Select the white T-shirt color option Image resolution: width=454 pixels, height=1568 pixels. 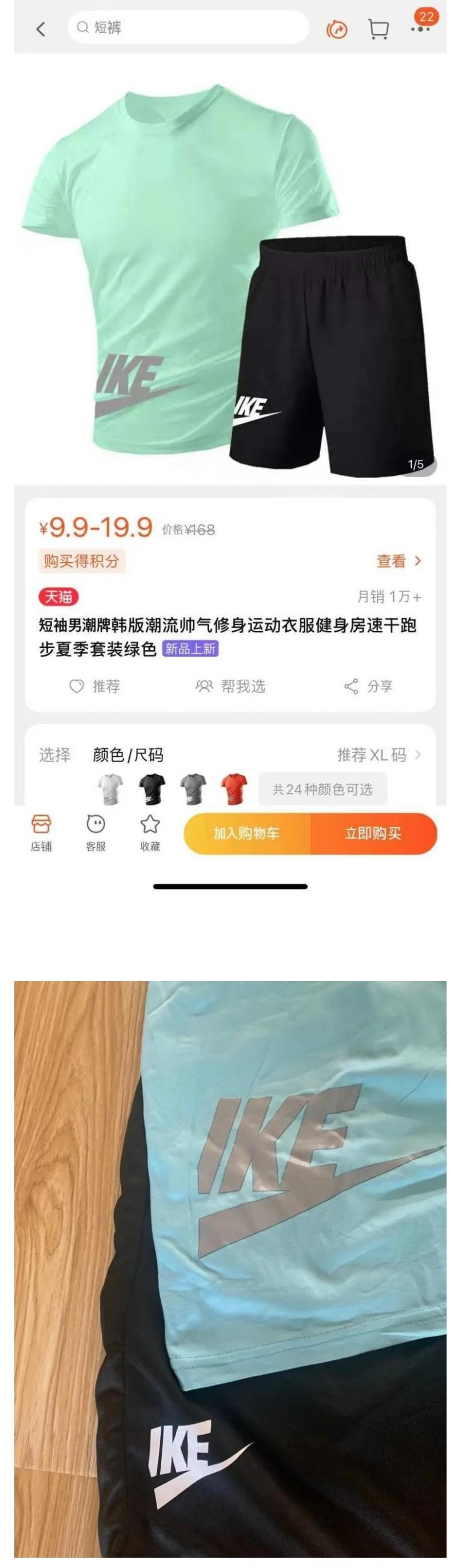coord(110,789)
